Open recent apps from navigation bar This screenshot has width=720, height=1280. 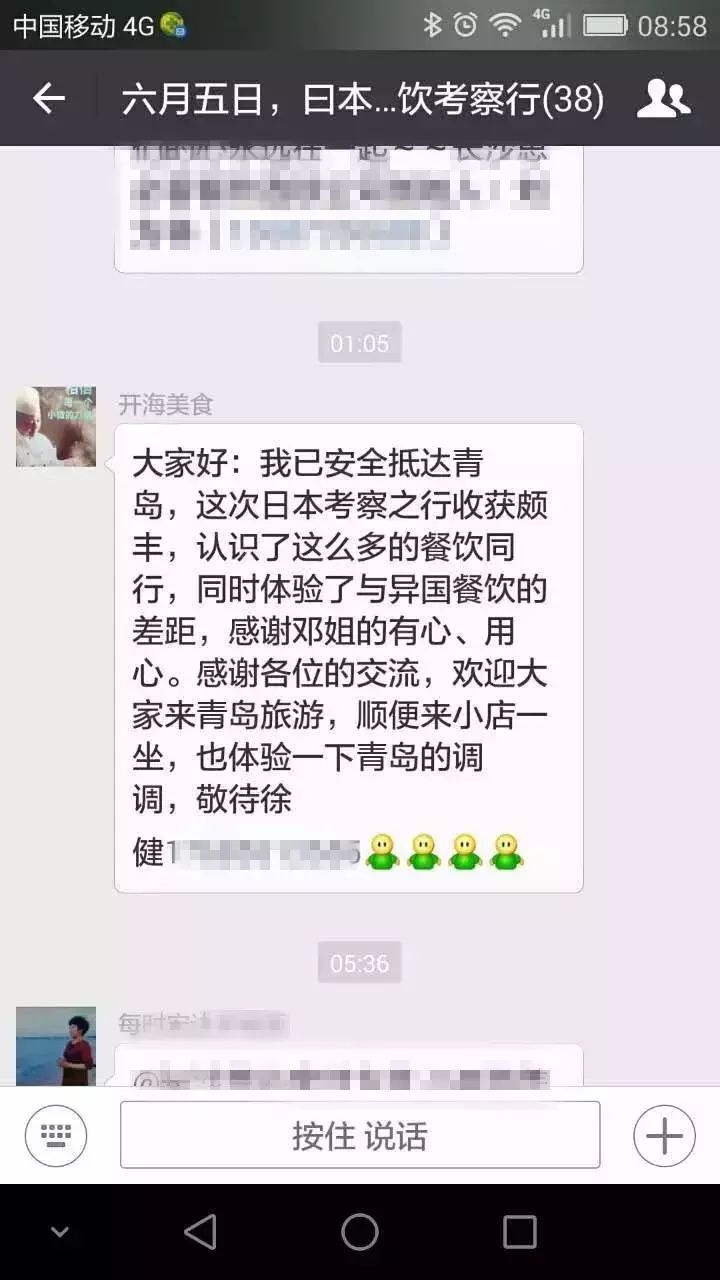(520, 1232)
